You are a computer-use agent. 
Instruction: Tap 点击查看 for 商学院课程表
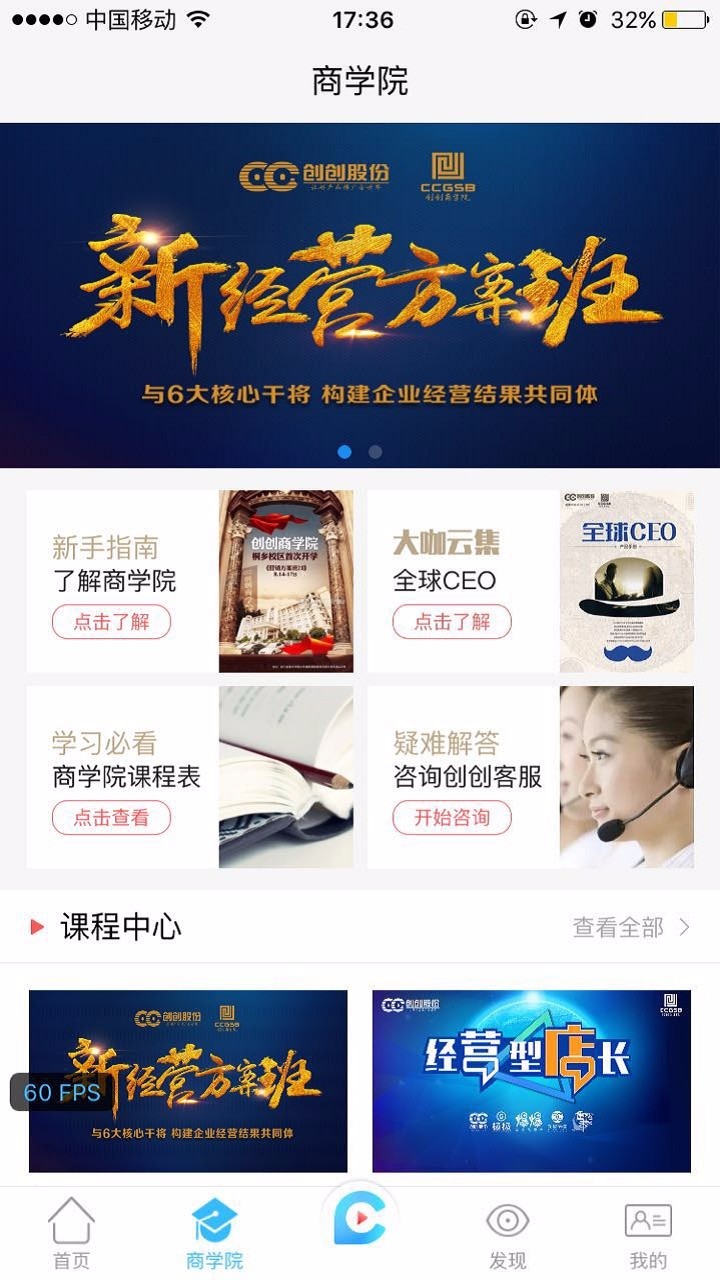pyautogui.click(x=111, y=817)
